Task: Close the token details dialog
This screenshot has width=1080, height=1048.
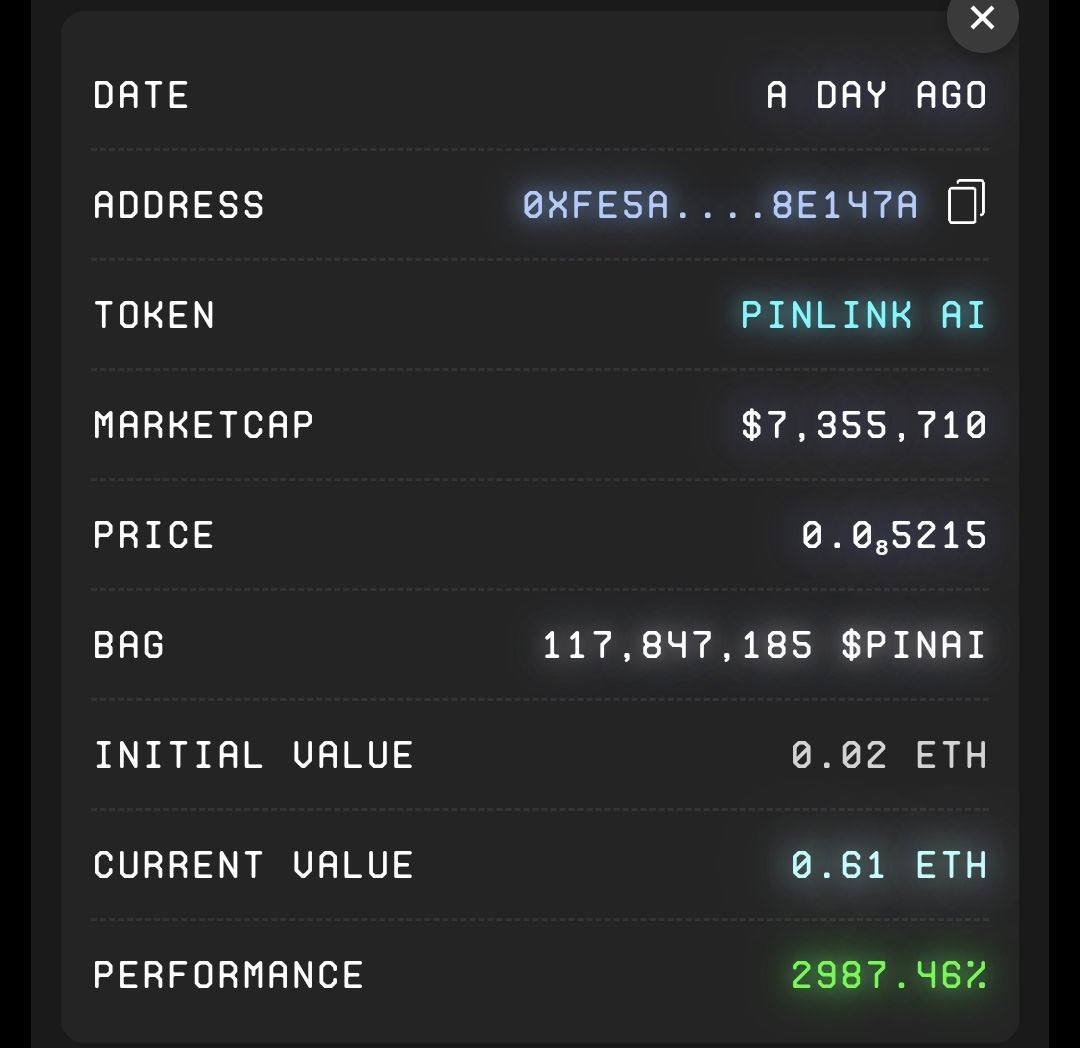Action: pyautogui.click(x=982, y=18)
